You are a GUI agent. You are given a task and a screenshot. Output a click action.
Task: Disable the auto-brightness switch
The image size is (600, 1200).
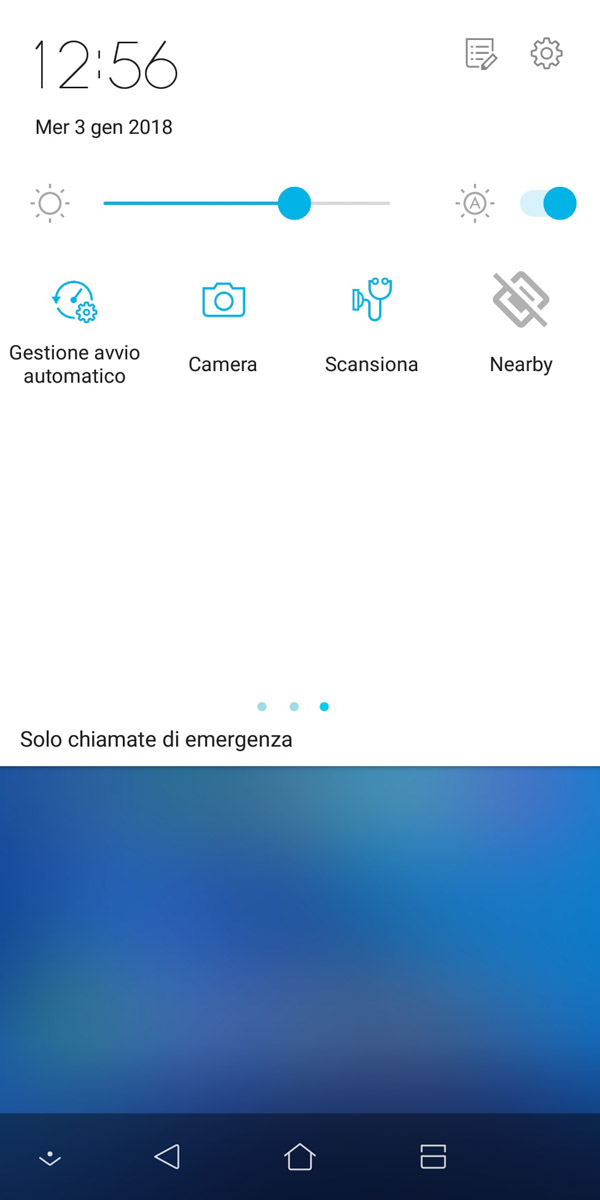tap(549, 203)
